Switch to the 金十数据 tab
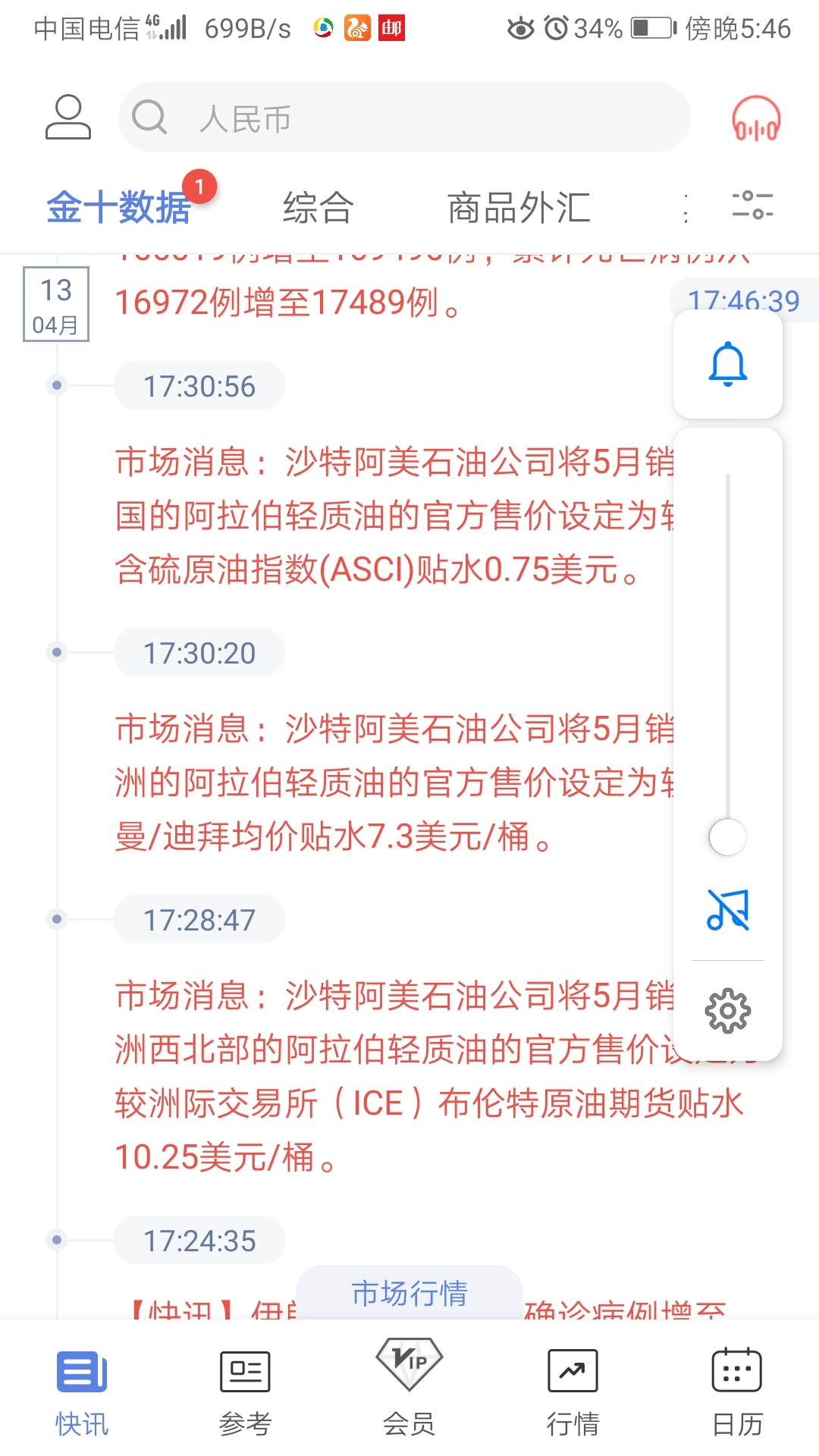This screenshot has height=1456, width=819. point(119,207)
